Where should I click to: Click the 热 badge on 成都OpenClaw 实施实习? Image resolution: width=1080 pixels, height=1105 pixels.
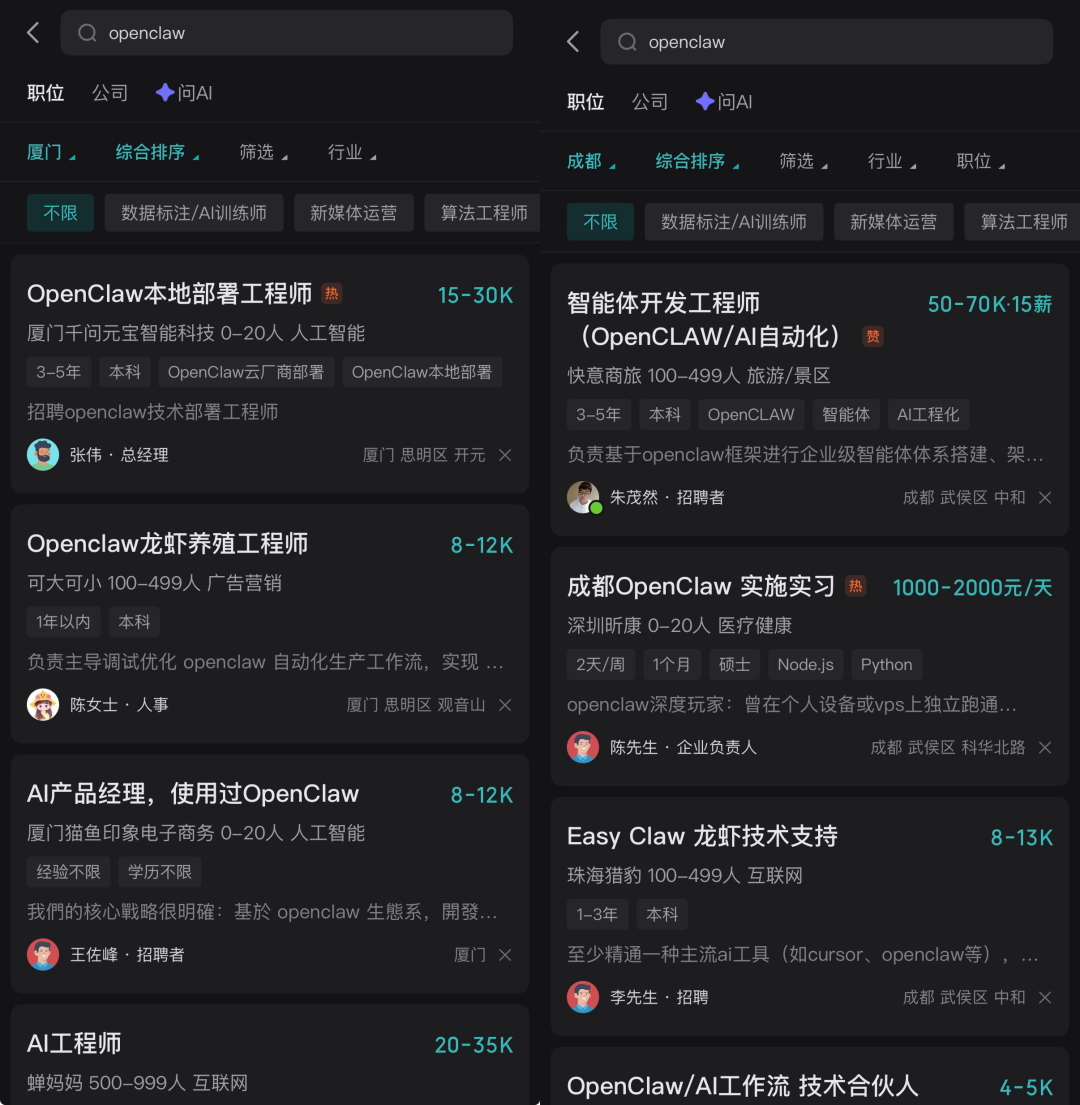[856, 586]
